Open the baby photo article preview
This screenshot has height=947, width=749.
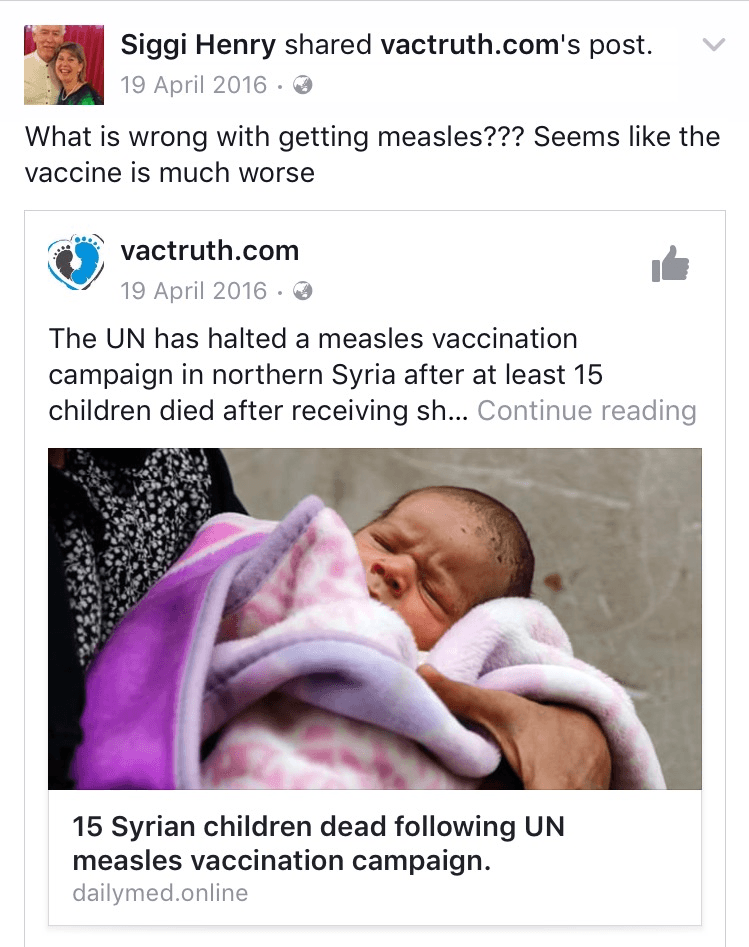tap(375, 618)
